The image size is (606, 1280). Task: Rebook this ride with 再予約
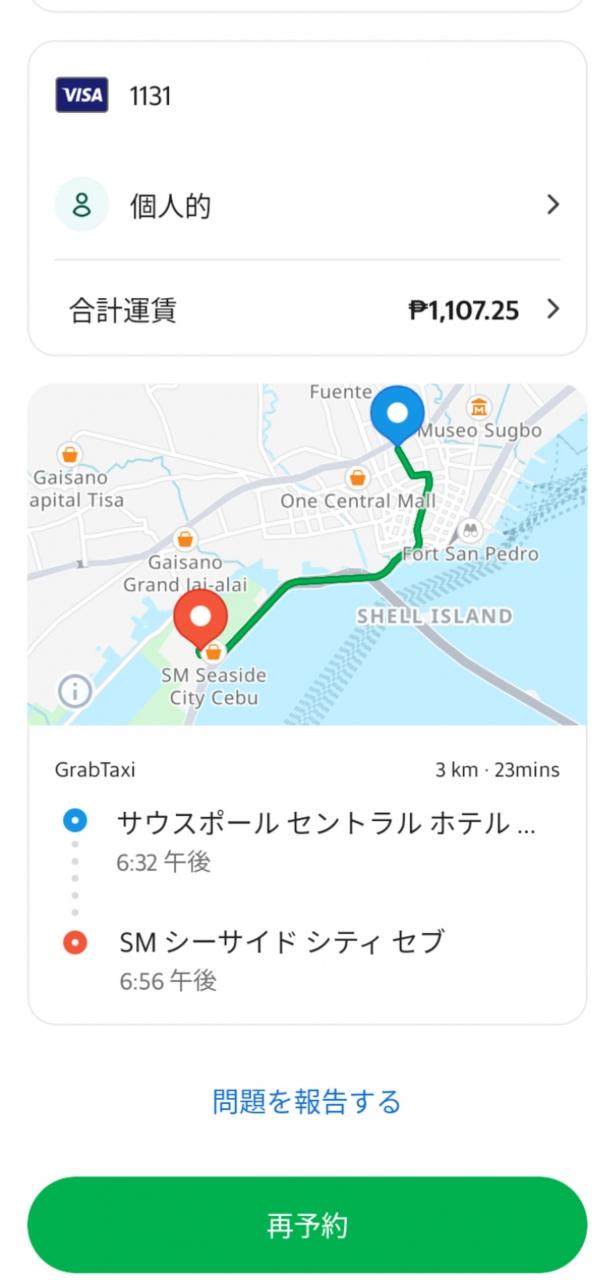(306, 1225)
